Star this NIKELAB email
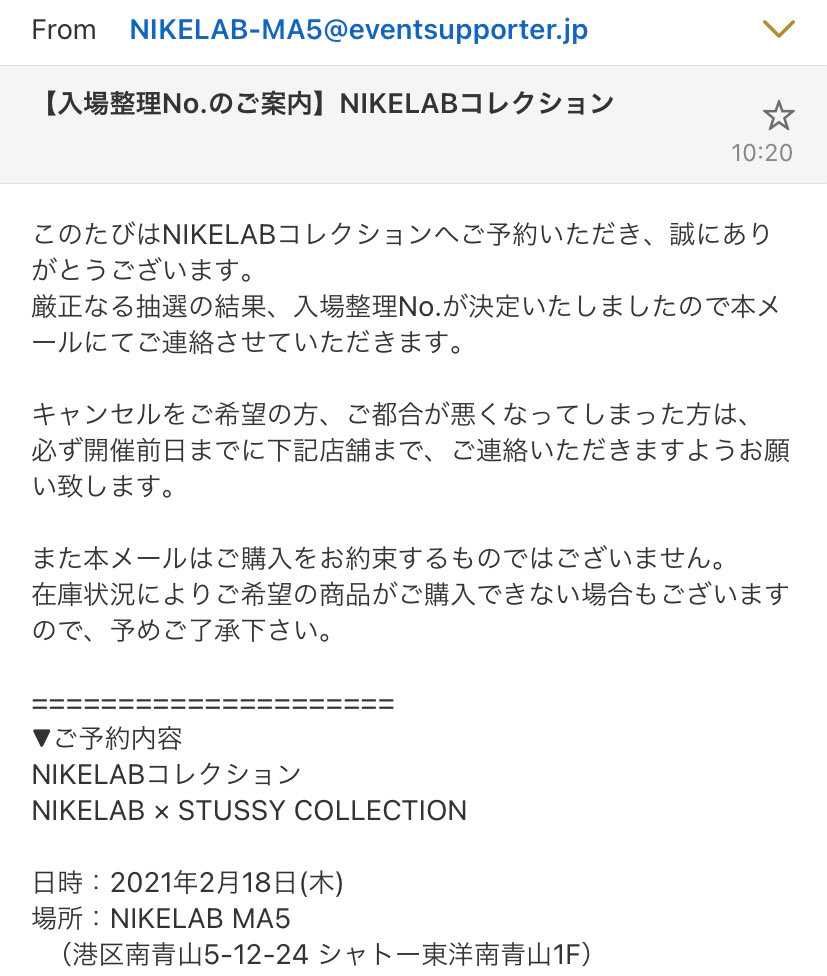The image size is (827, 976). point(778,116)
